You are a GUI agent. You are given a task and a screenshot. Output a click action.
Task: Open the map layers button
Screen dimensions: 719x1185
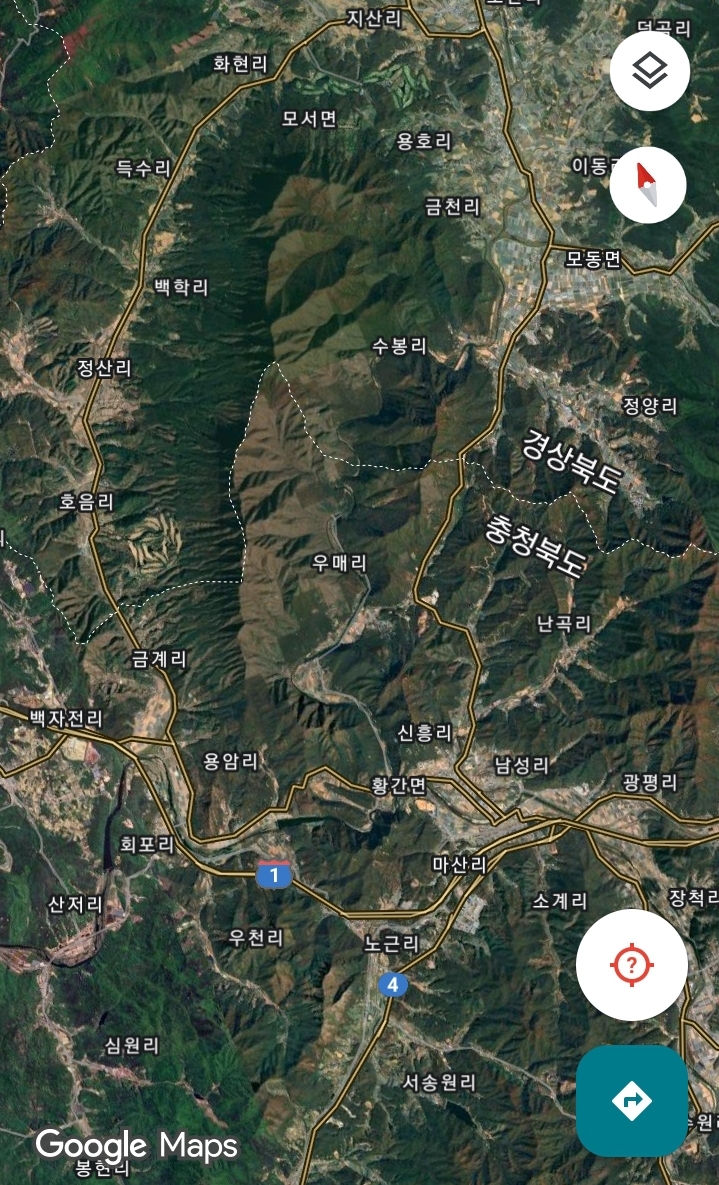(x=649, y=71)
